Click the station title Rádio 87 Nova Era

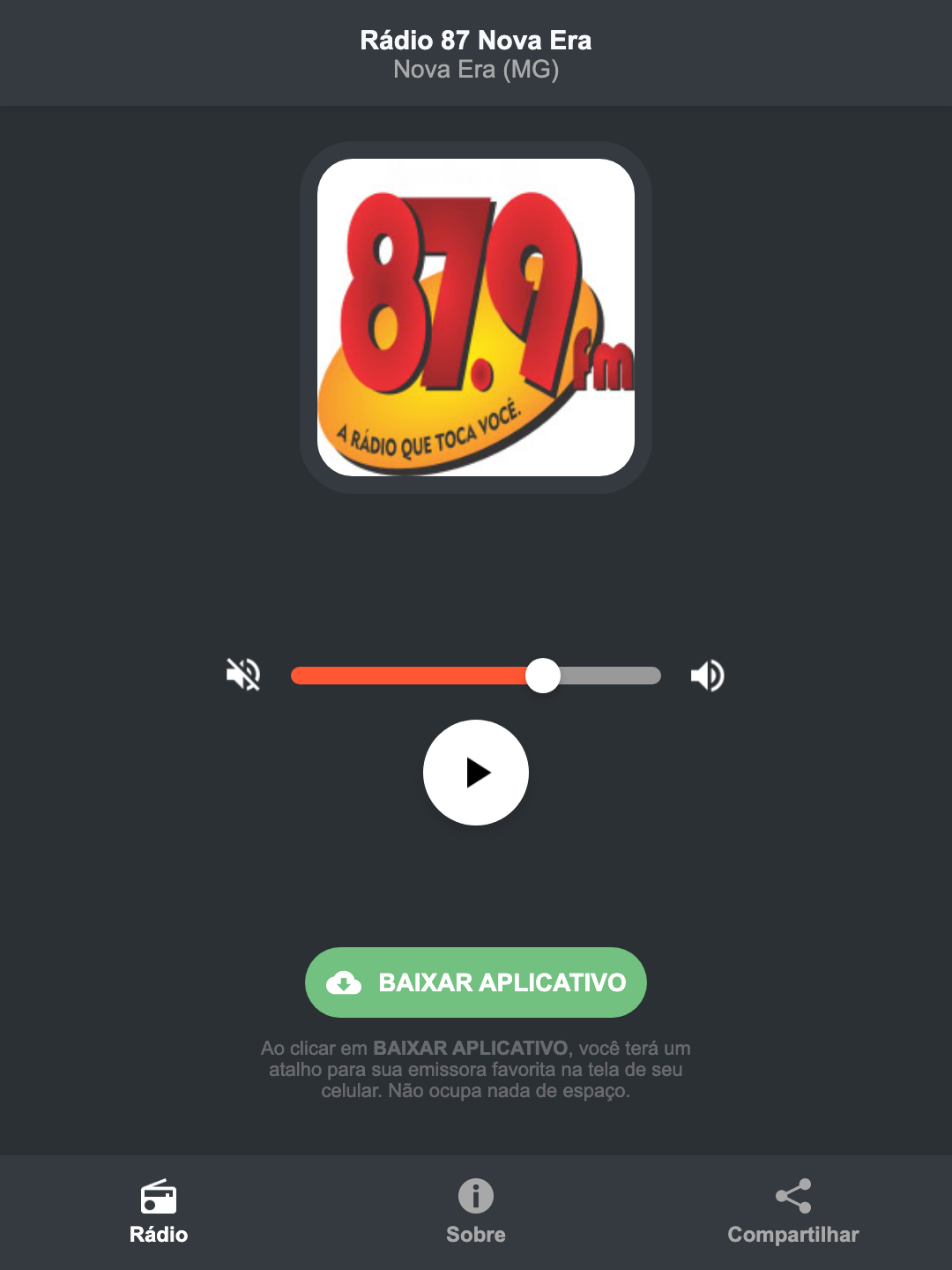click(x=475, y=40)
